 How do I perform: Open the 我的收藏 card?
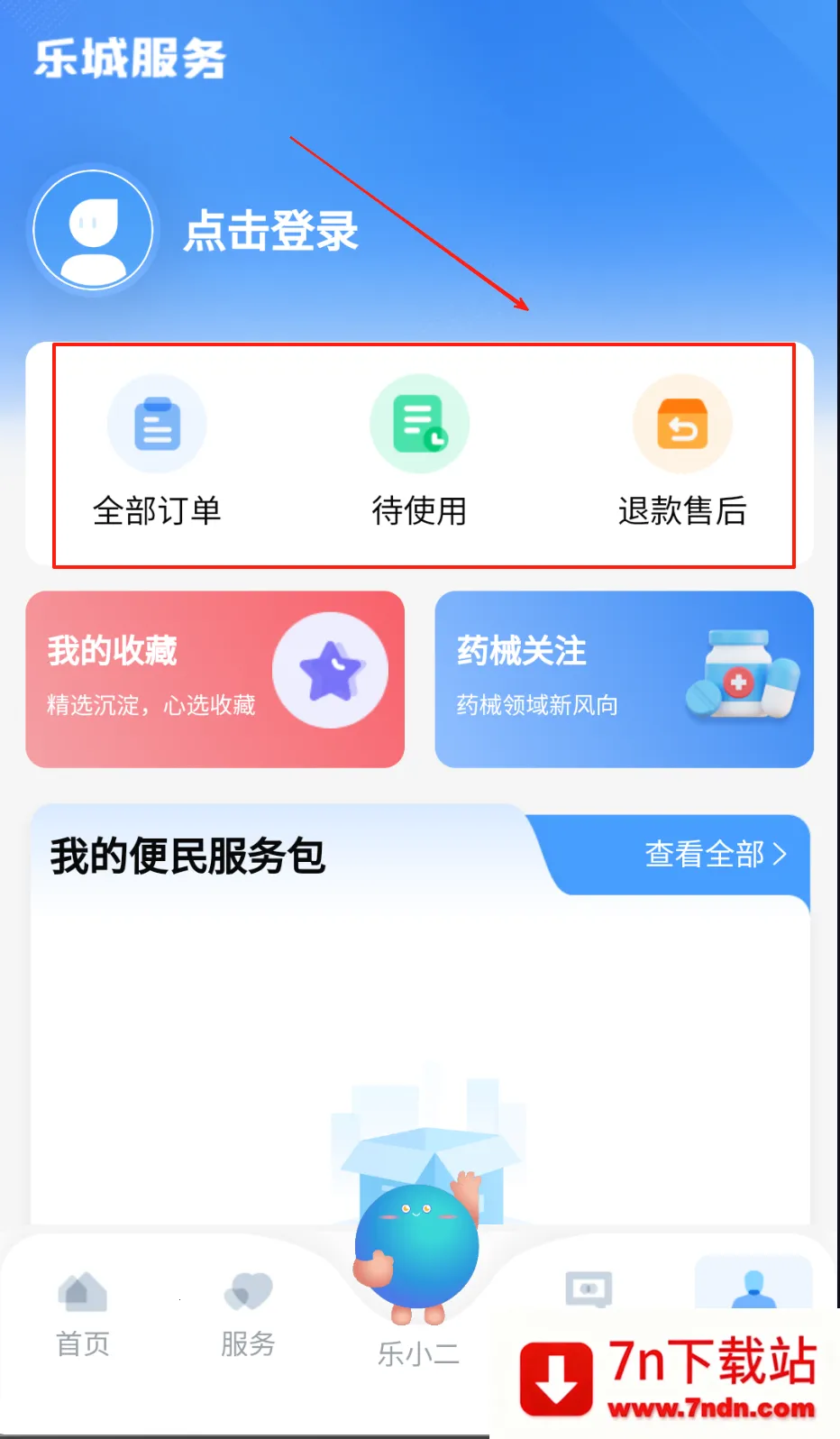(215, 679)
